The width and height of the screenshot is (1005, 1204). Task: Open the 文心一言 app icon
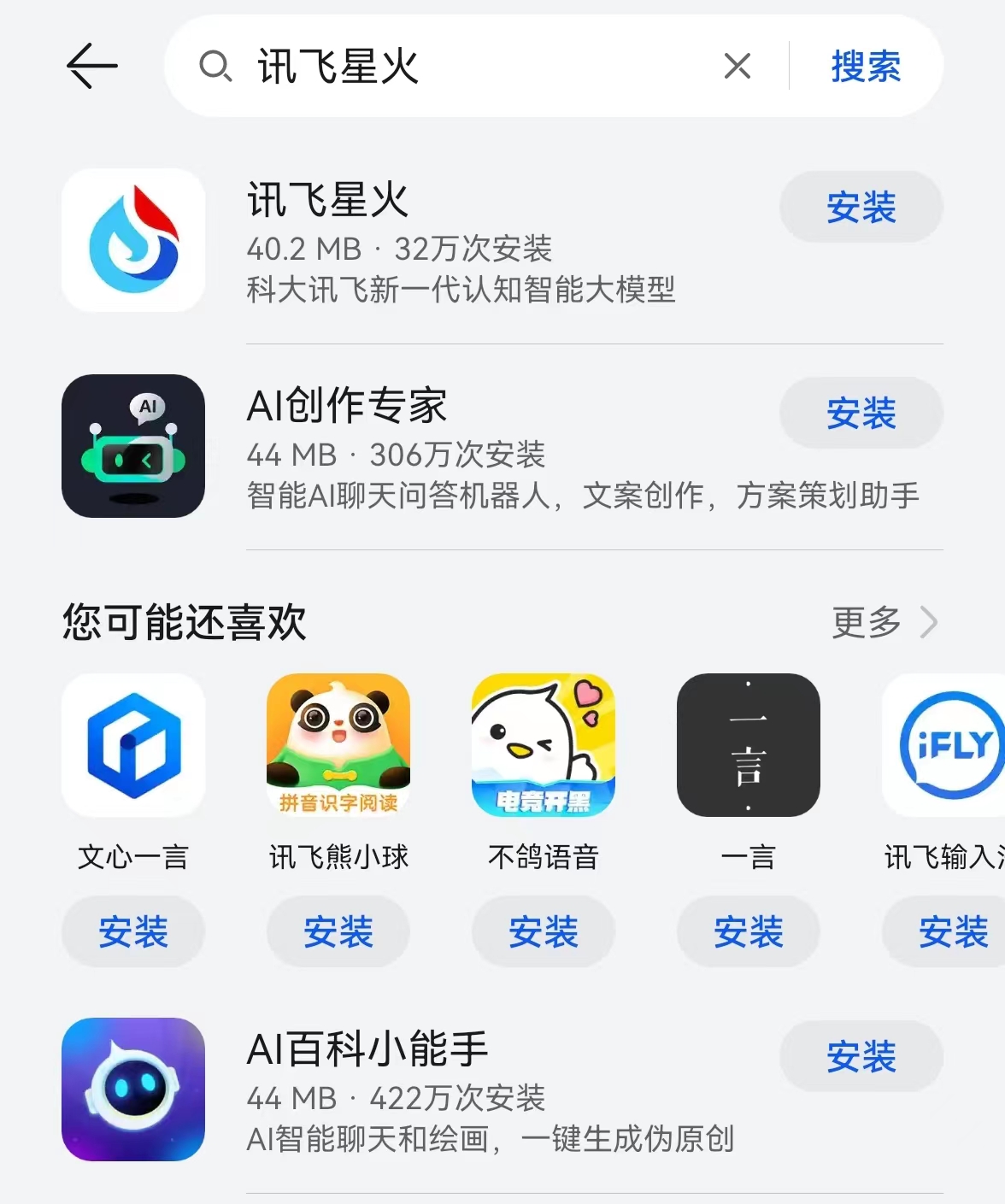pyautogui.click(x=133, y=745)
